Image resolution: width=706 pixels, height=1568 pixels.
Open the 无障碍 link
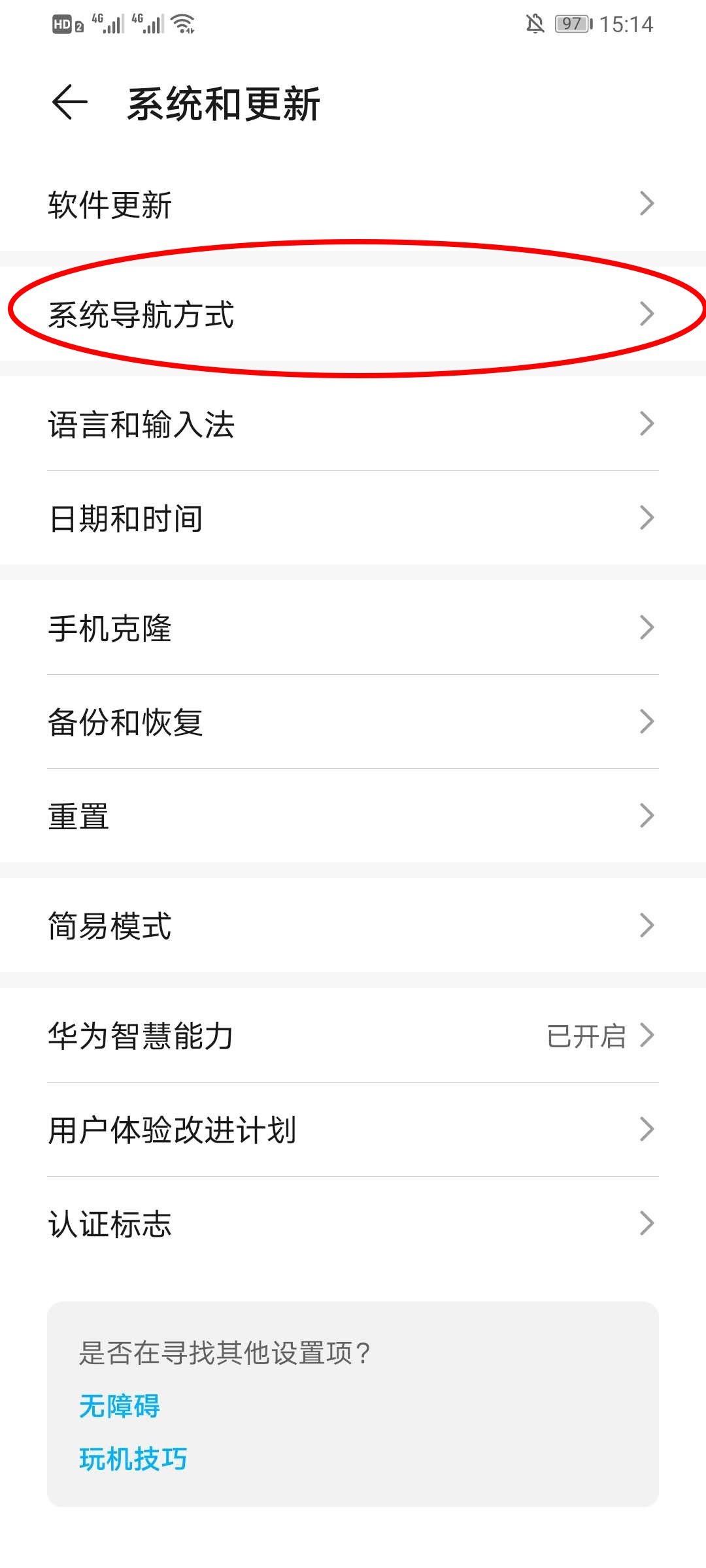coord(121,1406)
